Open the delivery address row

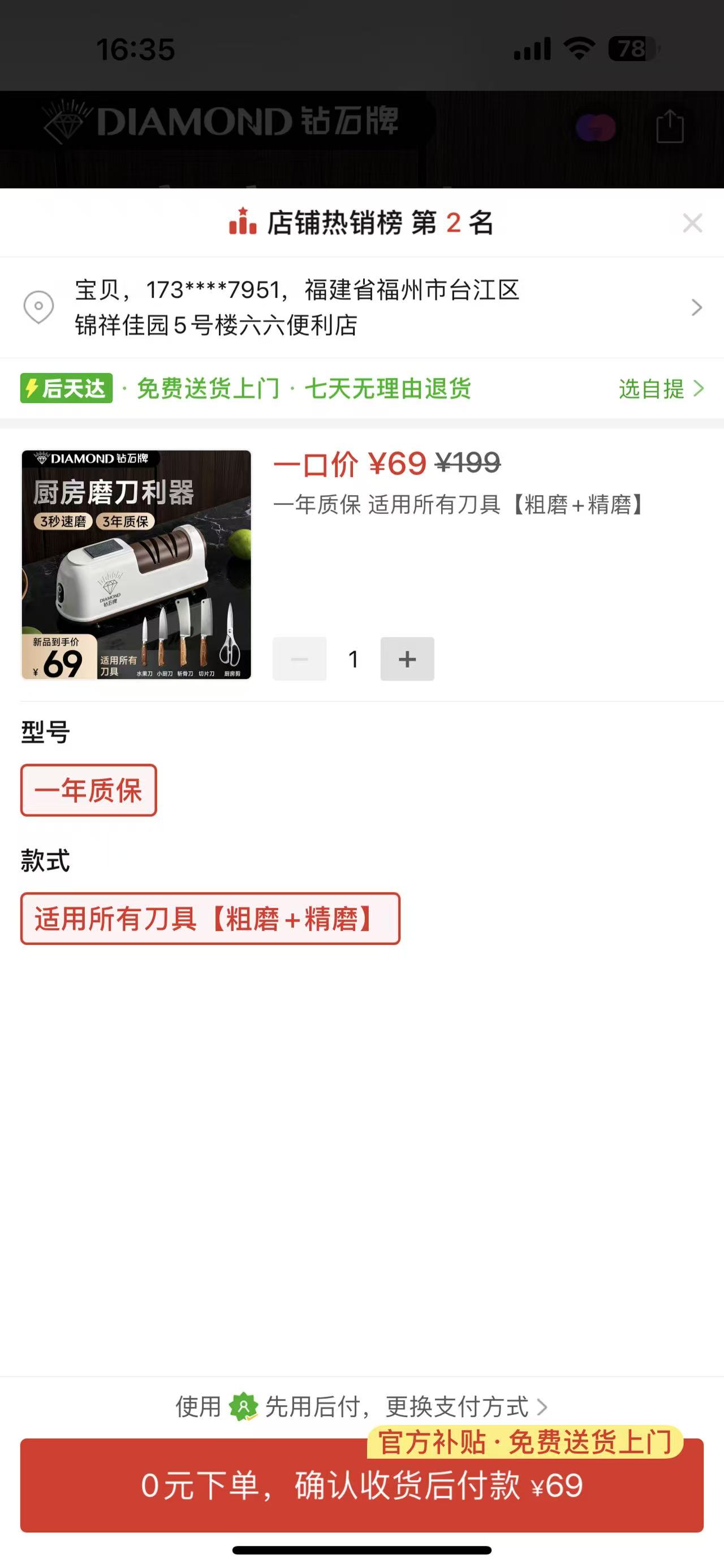361,307
